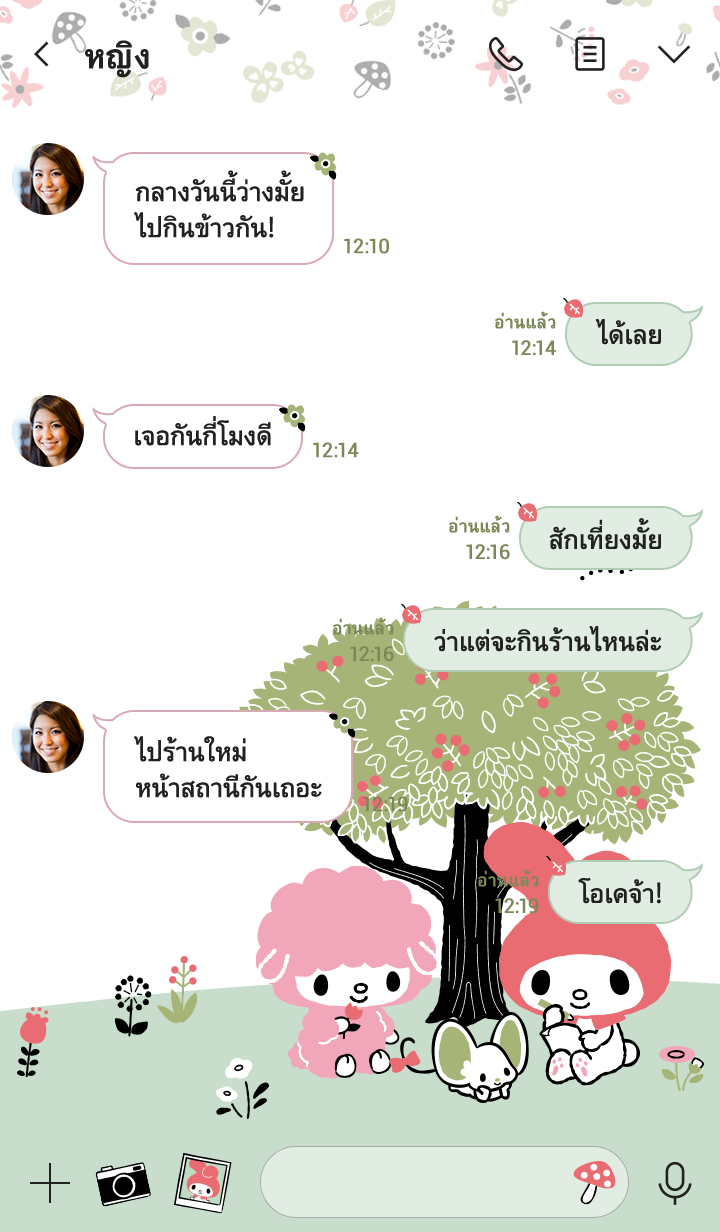Open the photo gallery picker
720x1232 pixels.
pos(203,1183)
